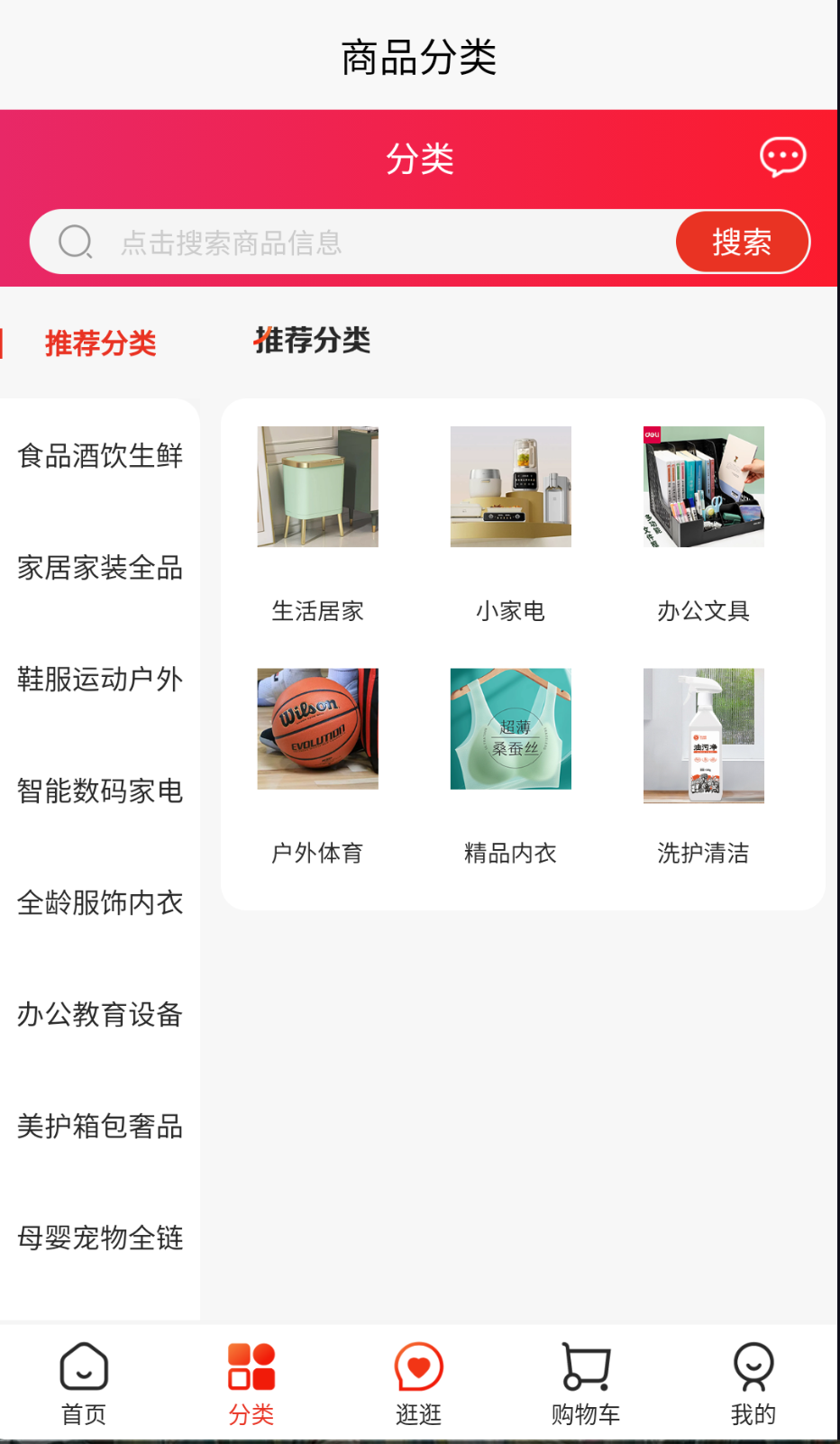The height and width of the screenshot is (1444, 840).
Task: Open the 户外体育 basketball thumbnail
Action: [317, 729]
